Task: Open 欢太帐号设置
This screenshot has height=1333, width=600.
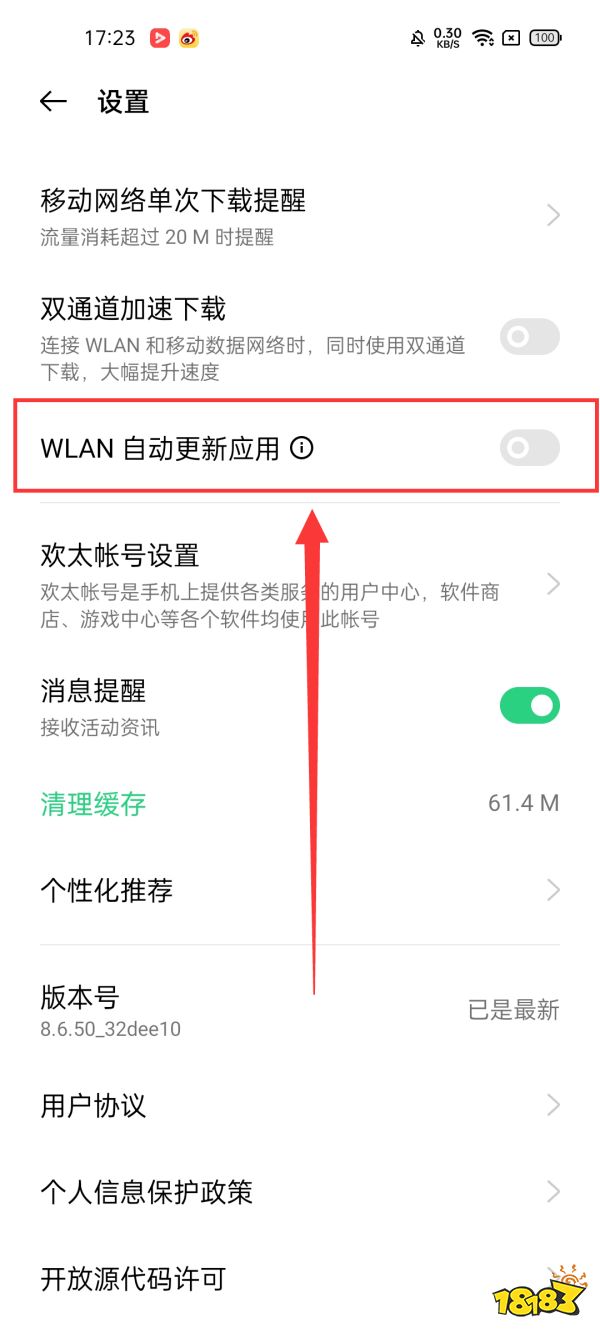Action: 300,585
